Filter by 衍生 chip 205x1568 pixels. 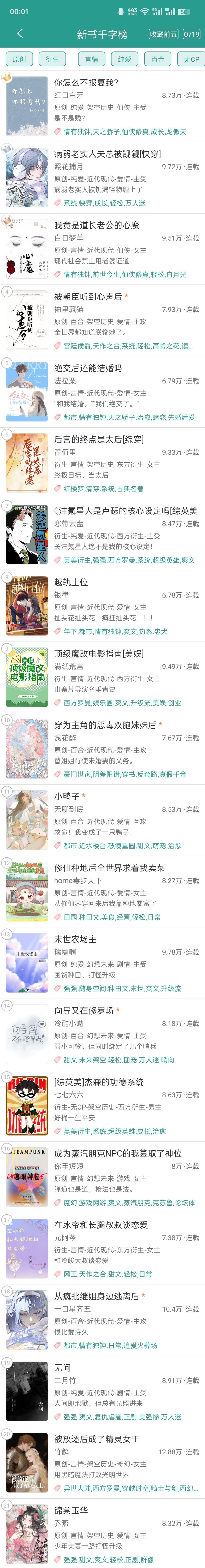click(x=53, y=59)
